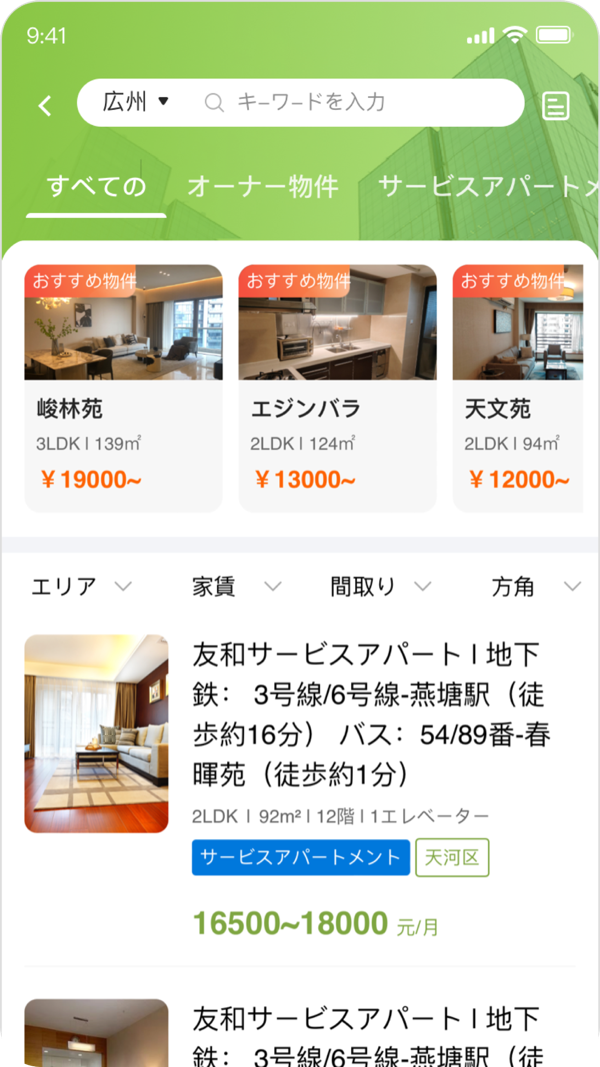Go back using the arrow icon

45,105
